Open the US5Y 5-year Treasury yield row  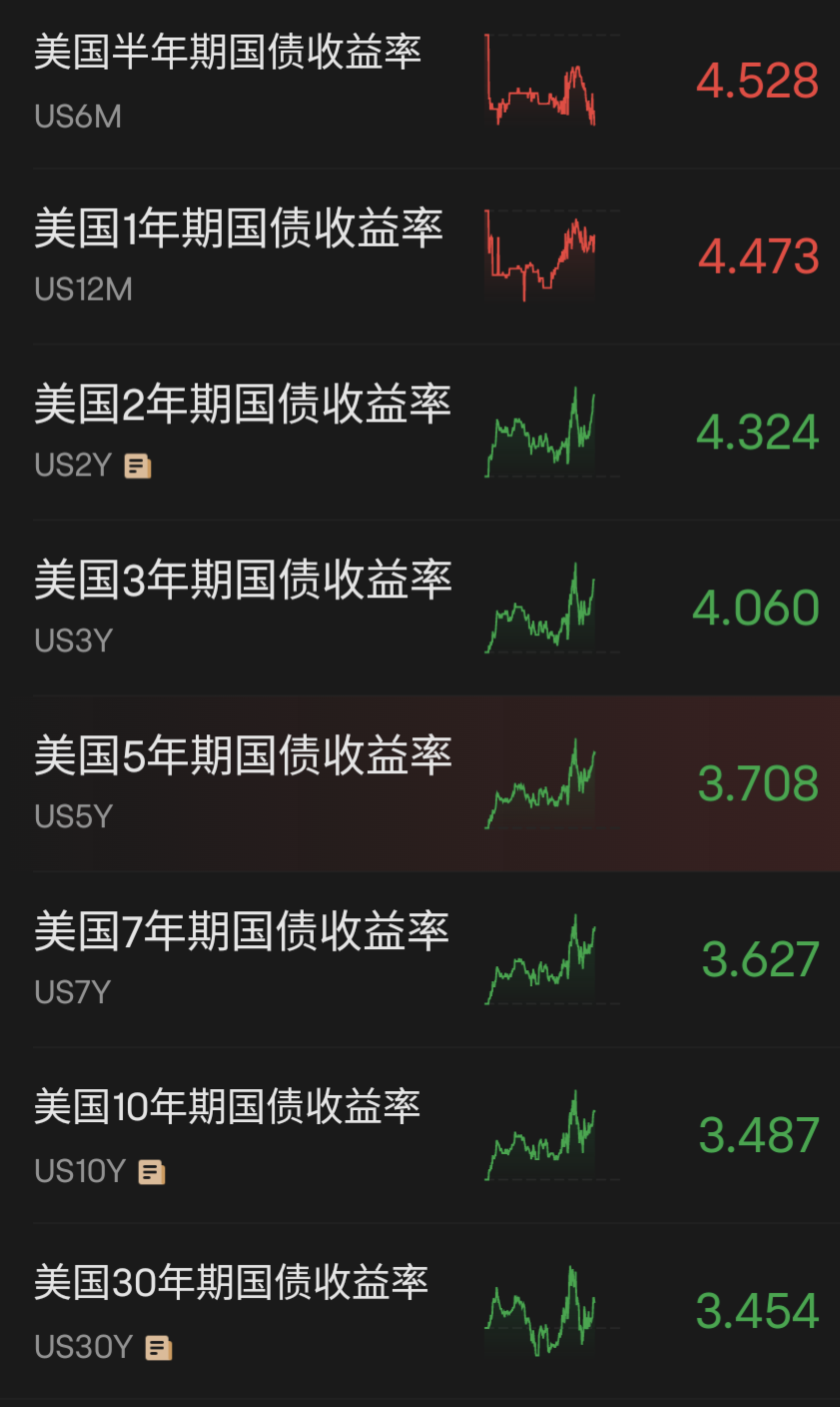click(x=420, y=783)
